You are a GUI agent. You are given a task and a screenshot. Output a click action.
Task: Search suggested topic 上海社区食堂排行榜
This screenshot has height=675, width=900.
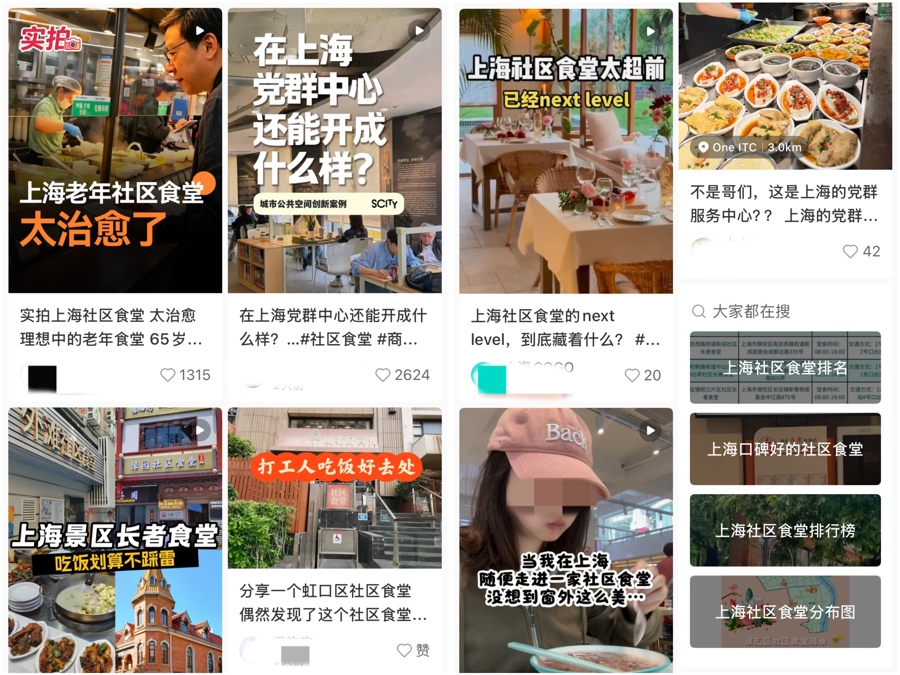click(x=785, y=530)
